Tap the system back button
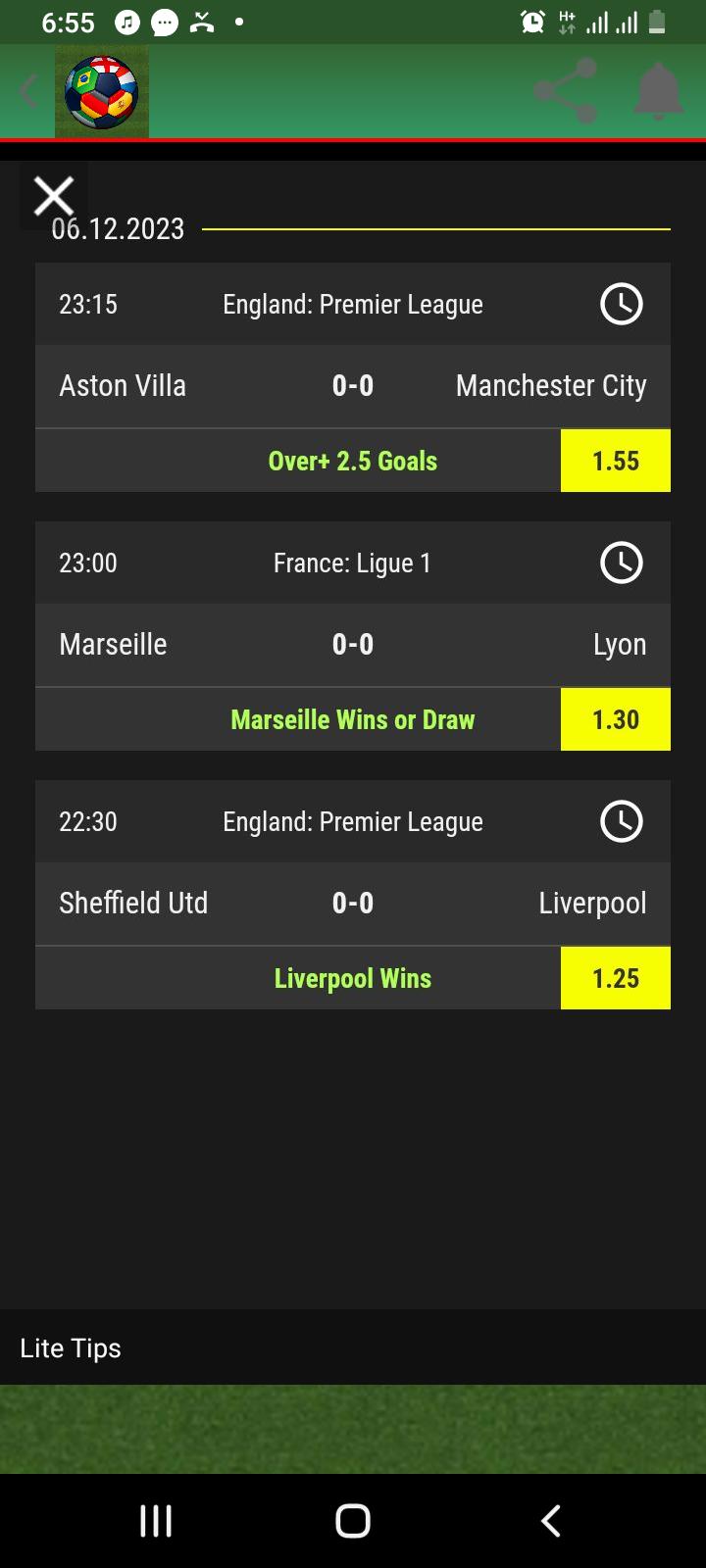Image resolution: width=706 pixels, height=1568 pixels. [551, 1521]
